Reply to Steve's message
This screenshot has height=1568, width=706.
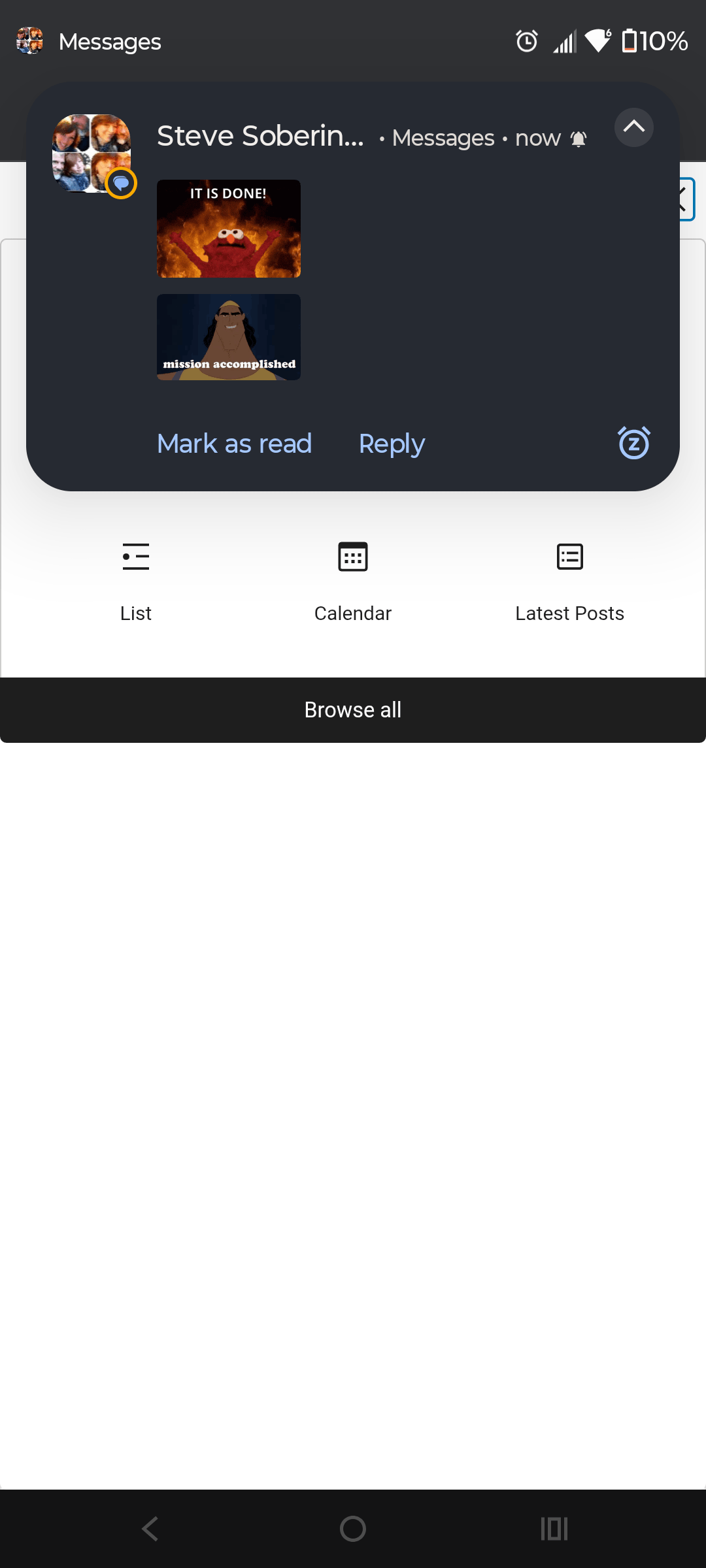pyautogui.click(x=392, y=444)
